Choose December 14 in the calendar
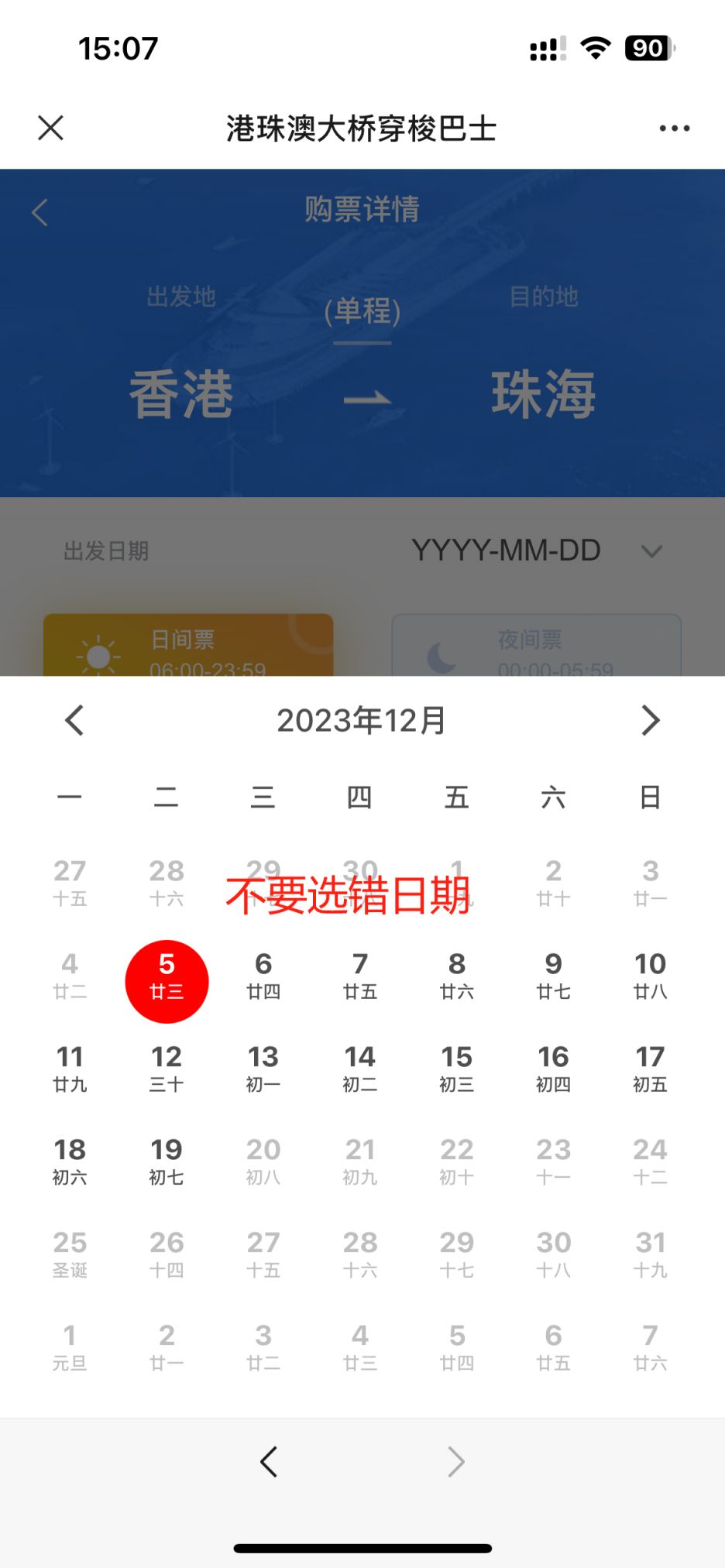This screenshot has height=1568, width=725. click(360, 1069)
